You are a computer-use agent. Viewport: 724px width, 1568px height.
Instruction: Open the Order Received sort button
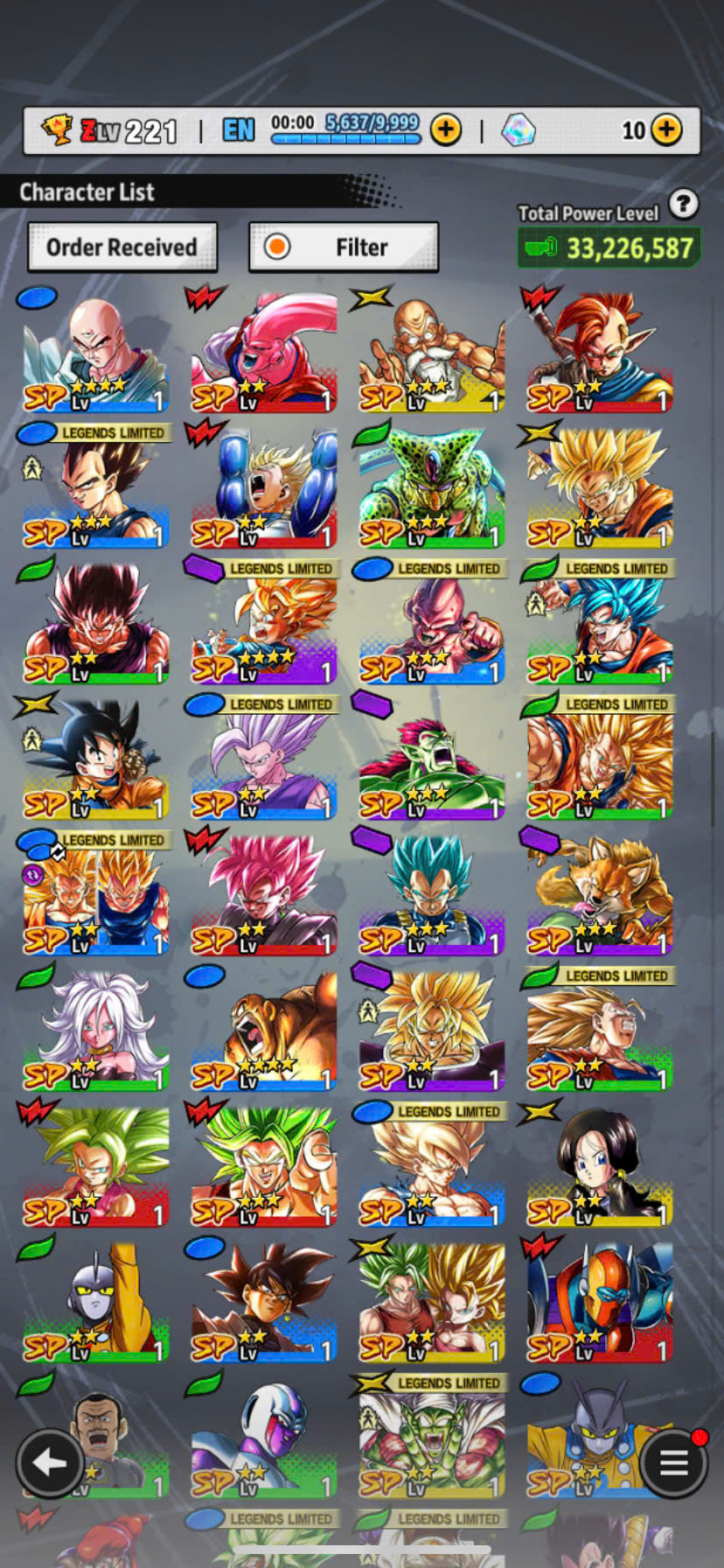coord(122,248)
